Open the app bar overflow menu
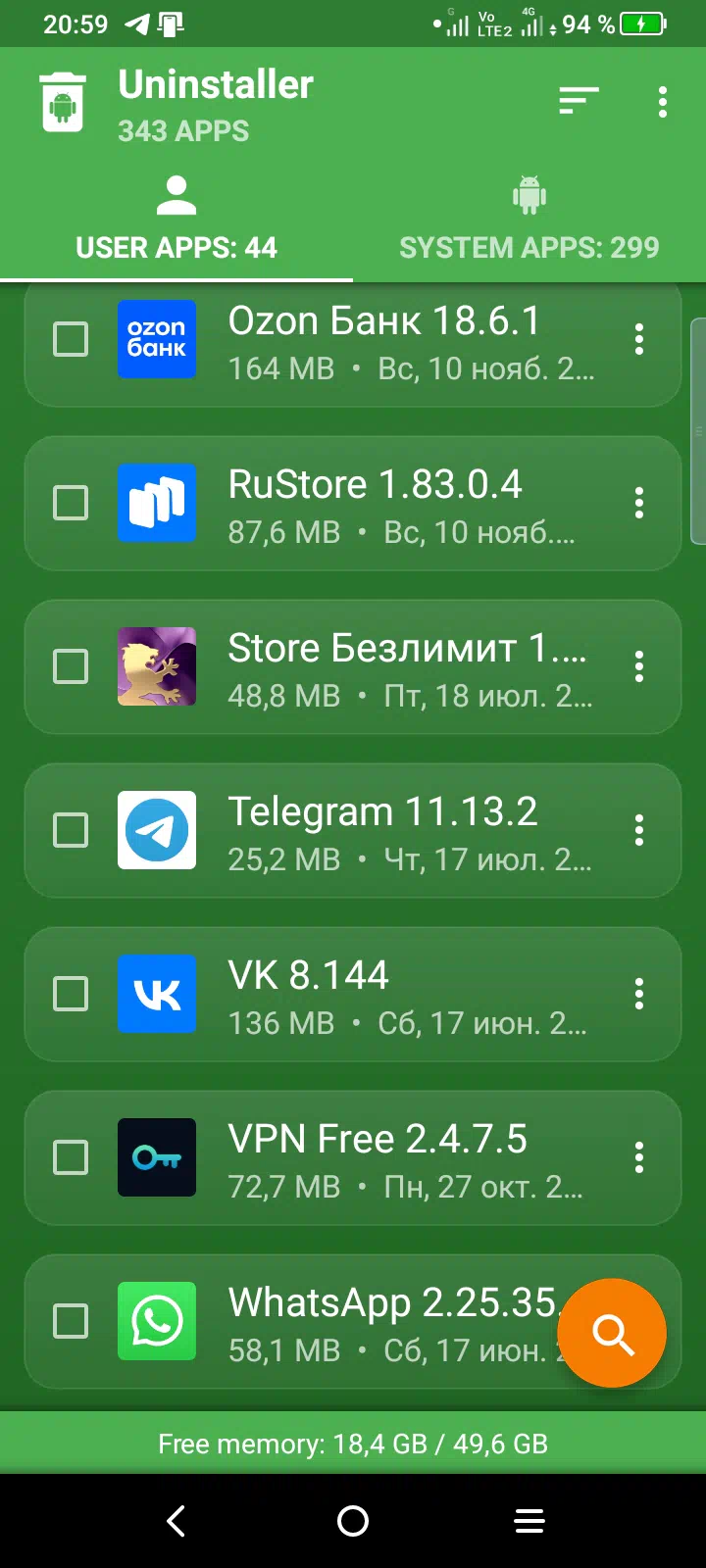The image size is (706, 1568). [x=663, y=102]
